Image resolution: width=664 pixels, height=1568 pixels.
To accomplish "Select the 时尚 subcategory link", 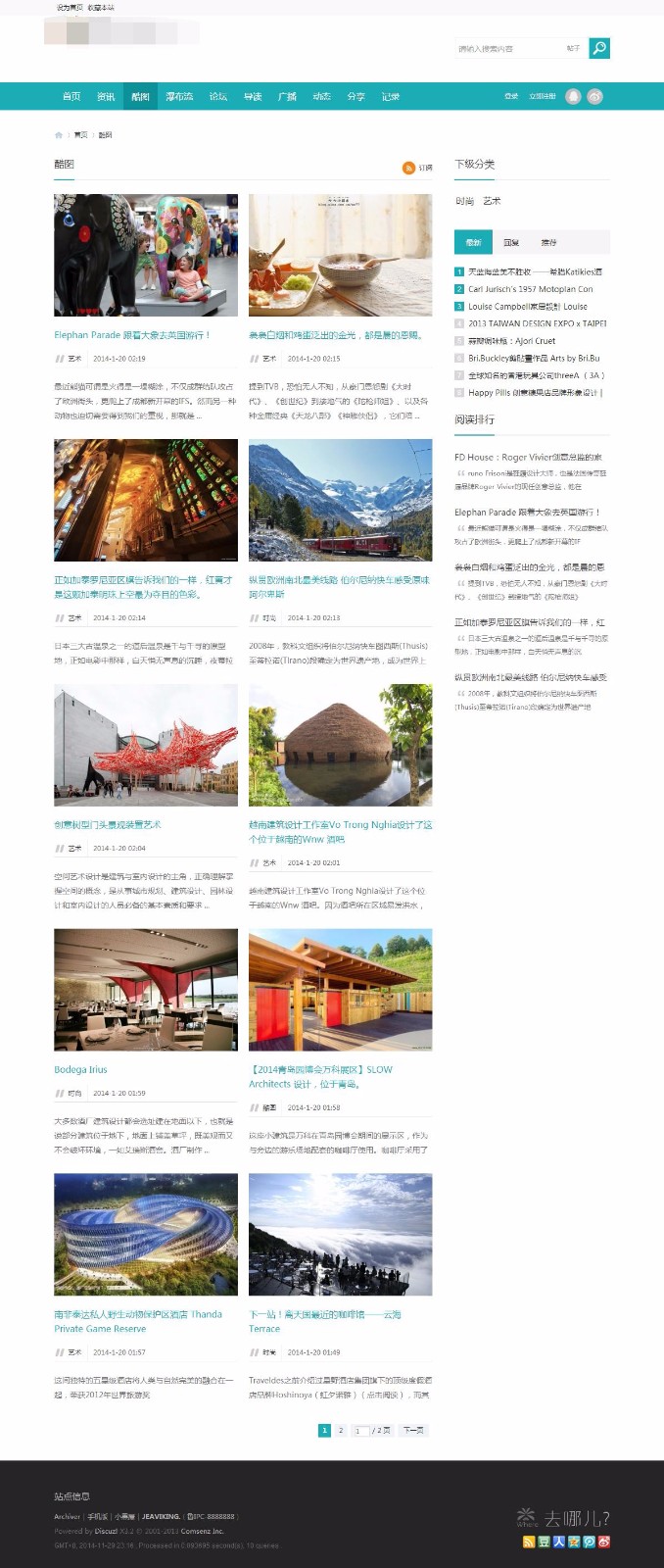I will pyautogui.click(x=464, y=201).
